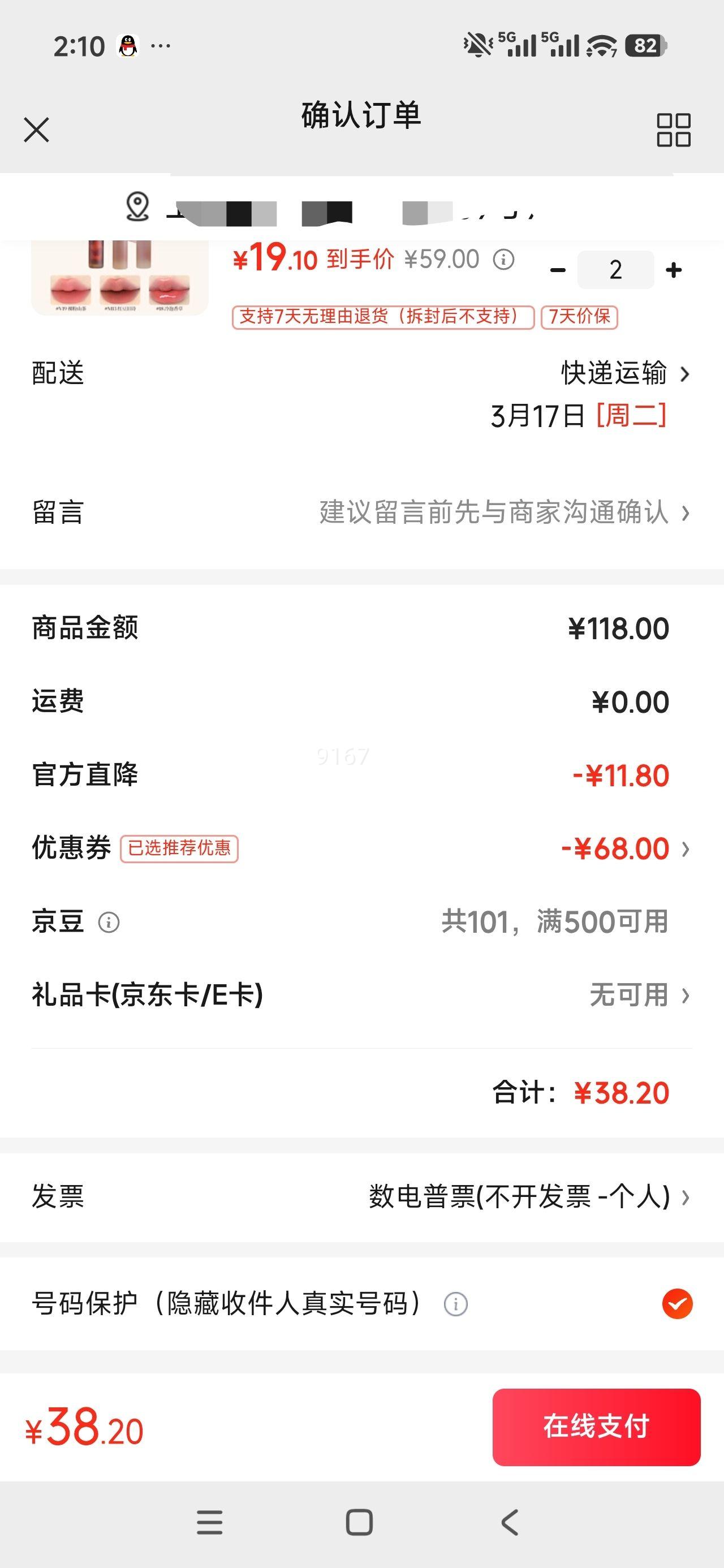Edit the quantity field showing 2

pos(615,270)
